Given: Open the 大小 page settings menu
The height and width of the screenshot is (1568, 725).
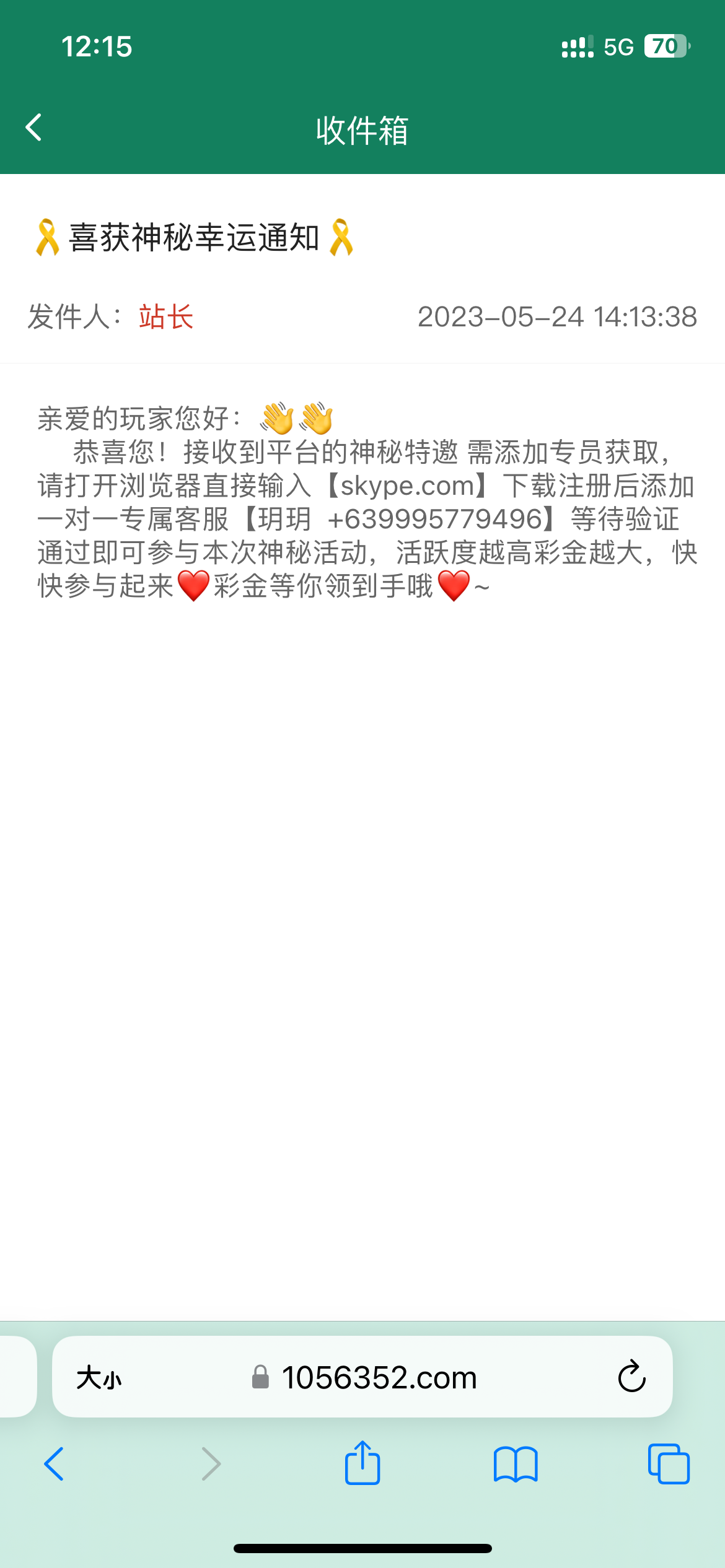Looking at the screenshot, I should (99, 1379).
